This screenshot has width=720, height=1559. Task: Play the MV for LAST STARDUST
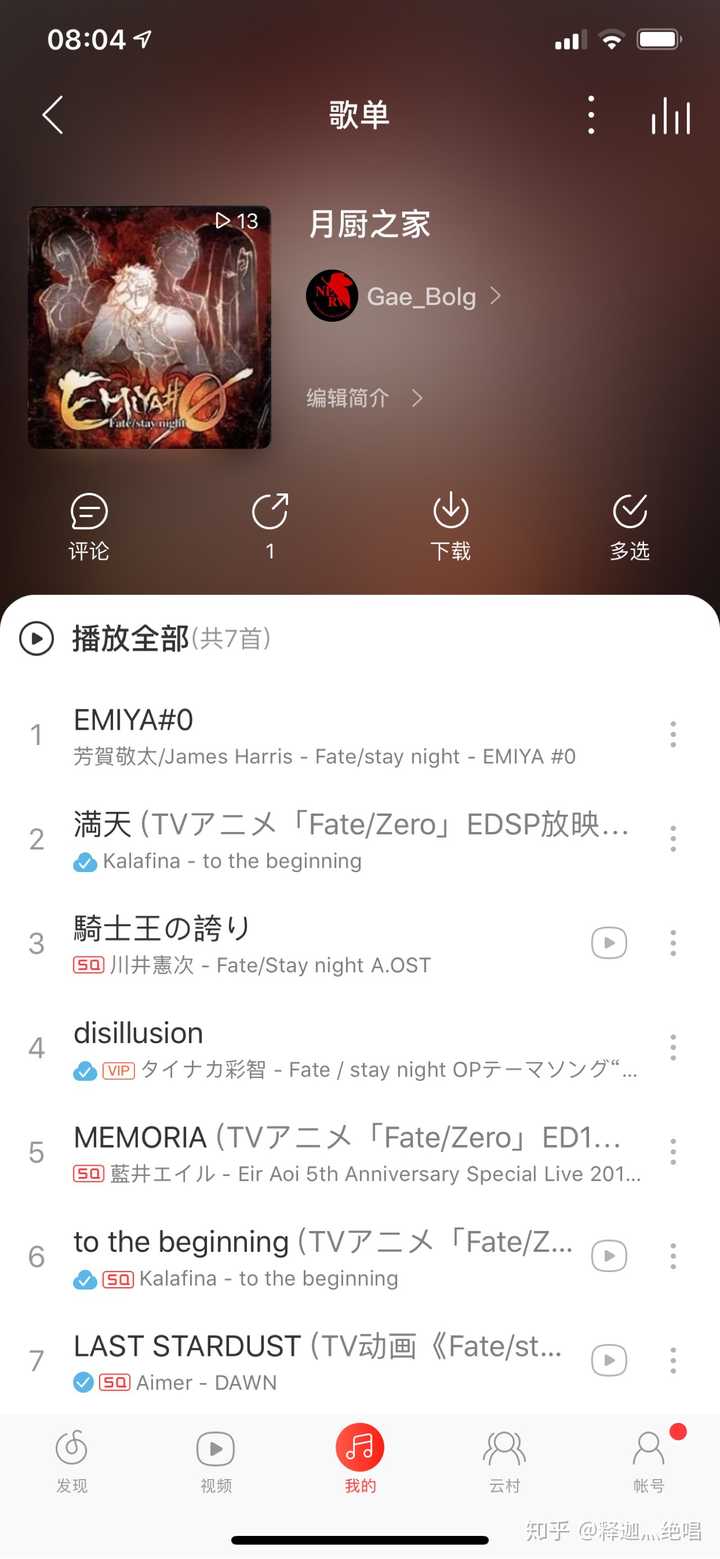click(609, 1360)
